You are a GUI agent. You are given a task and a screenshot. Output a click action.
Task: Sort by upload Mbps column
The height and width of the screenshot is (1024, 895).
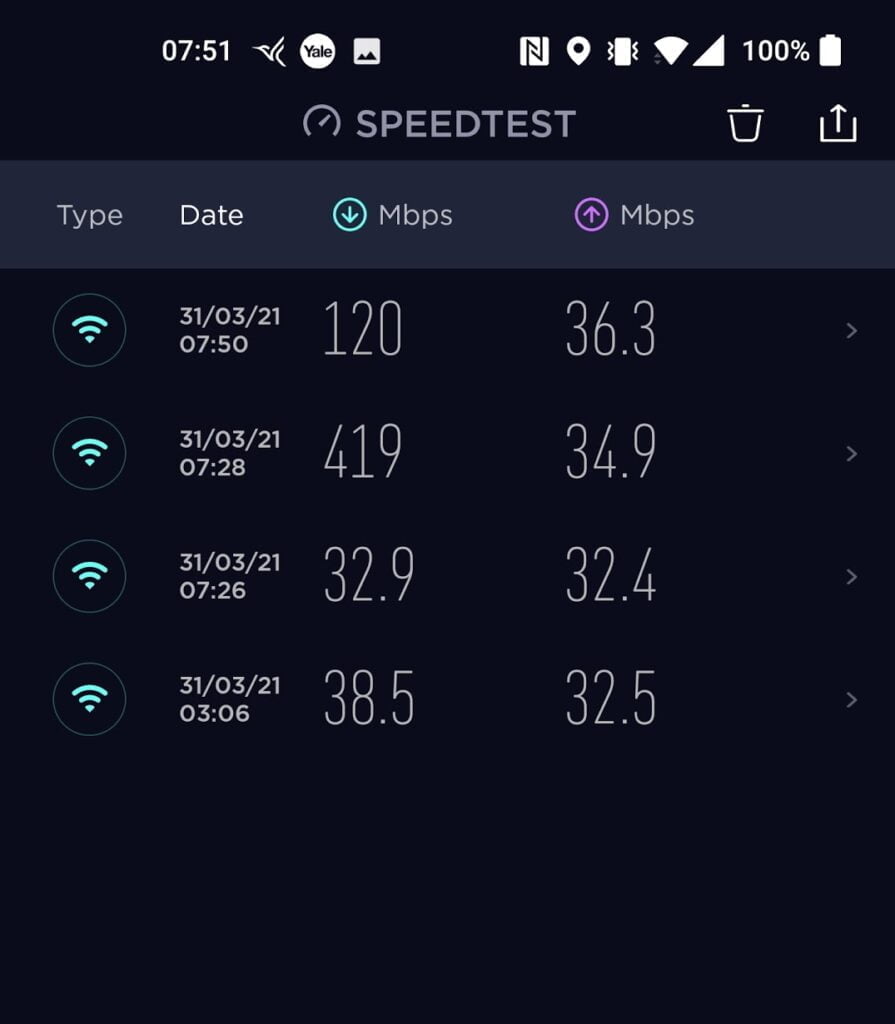[634, 215]
